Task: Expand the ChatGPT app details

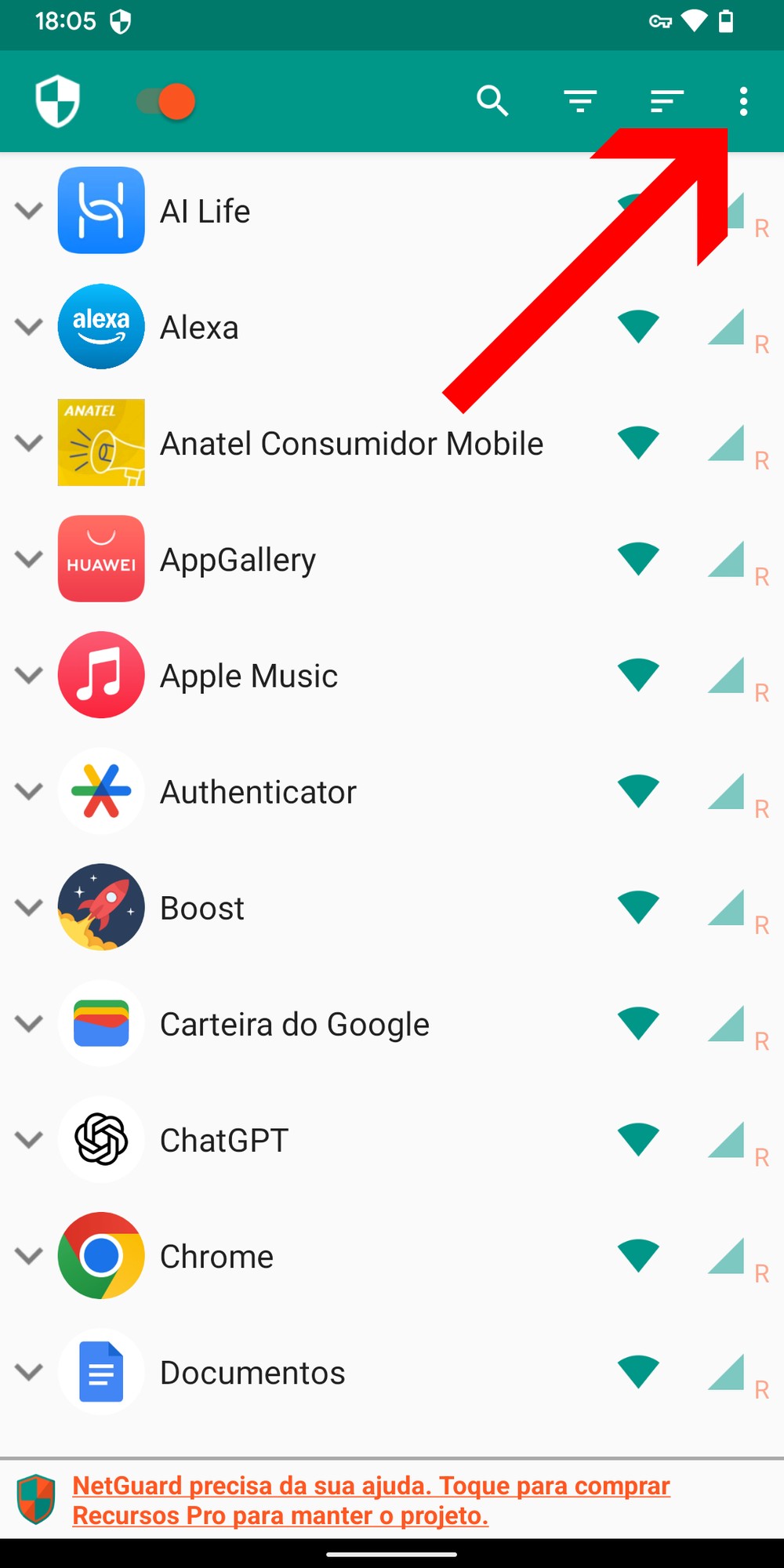Action: coord(29,1139)
